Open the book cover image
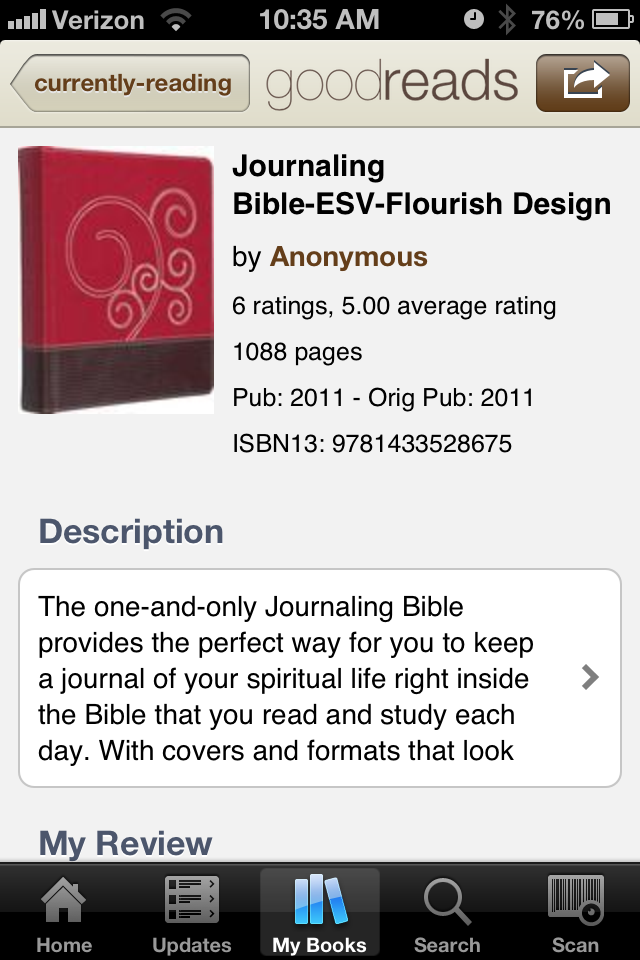The width and height of the screenshot is (640, 960). [116, 280]
